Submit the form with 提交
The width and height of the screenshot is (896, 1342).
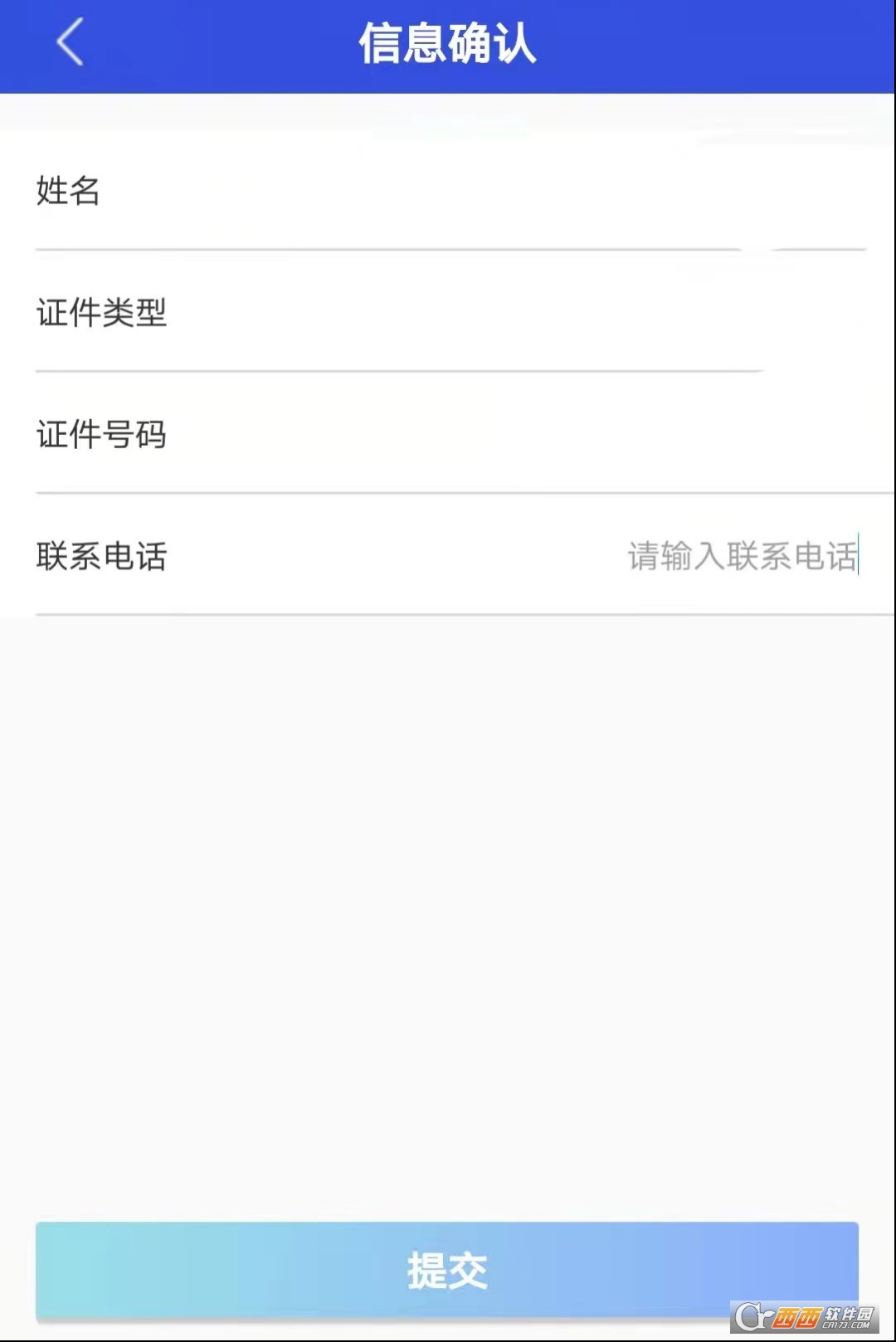tap(446, 1270)
